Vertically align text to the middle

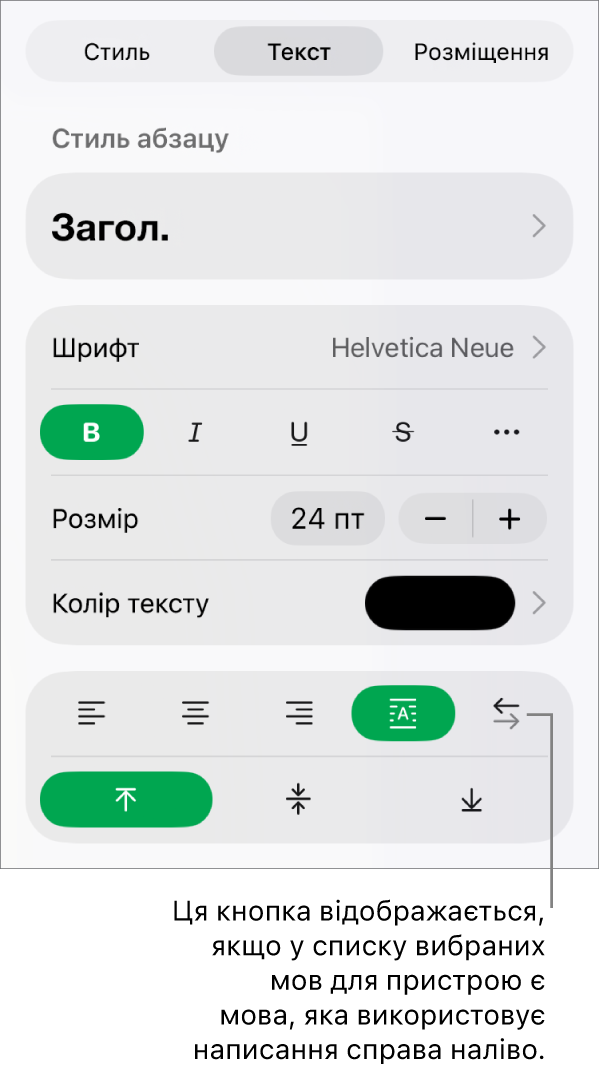[299, 799]
